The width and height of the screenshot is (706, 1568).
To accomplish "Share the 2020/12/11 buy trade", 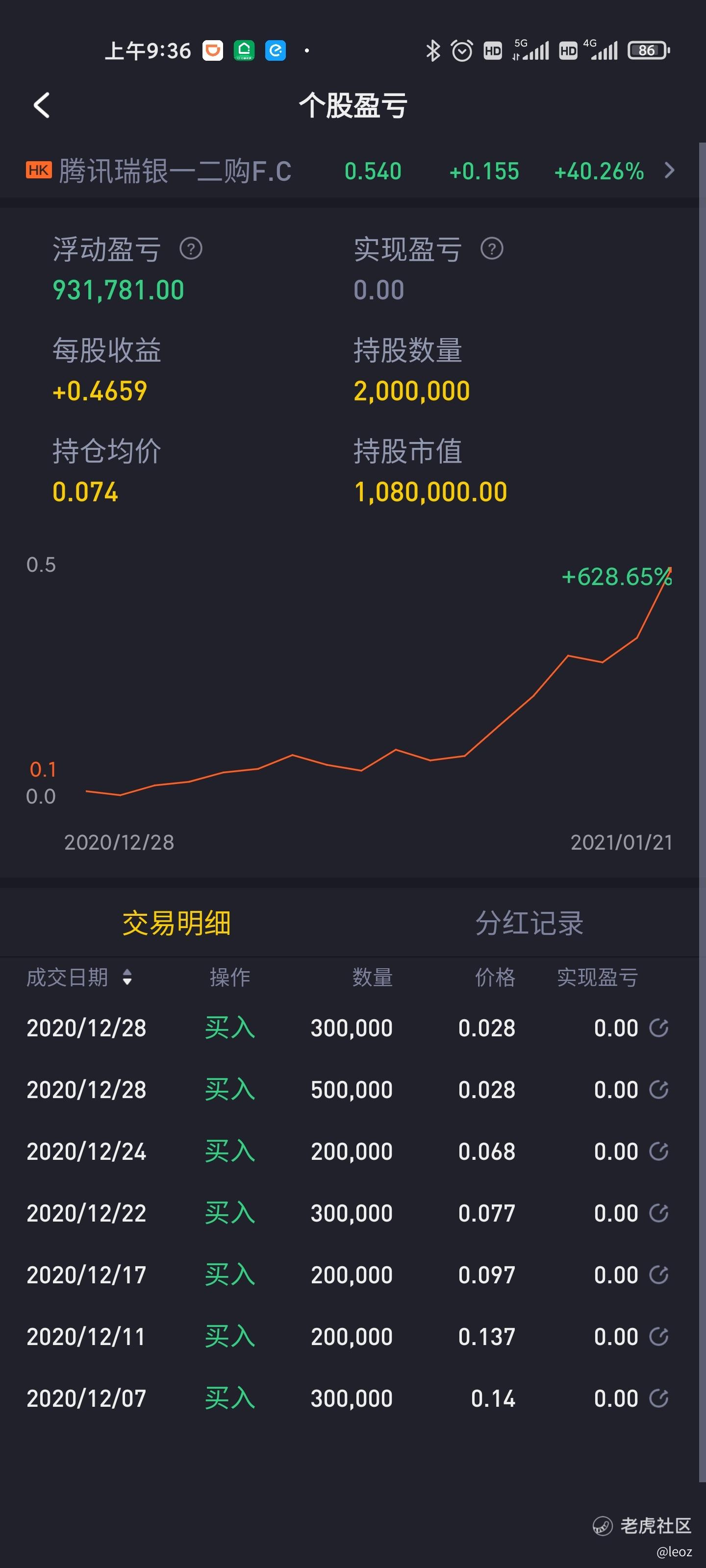I will (x=658, y=1337).
